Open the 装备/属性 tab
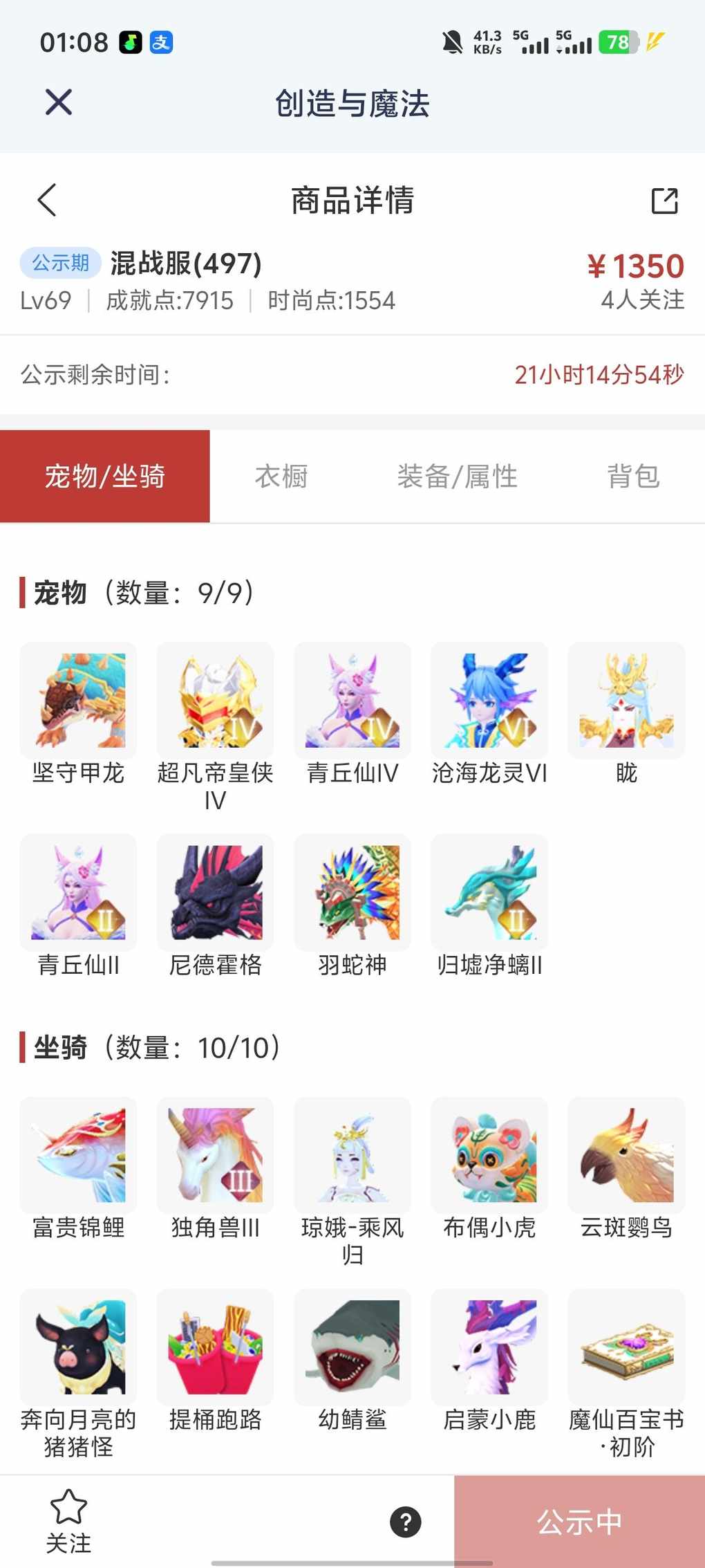The image size is (705, 1568). click(457, 477)
